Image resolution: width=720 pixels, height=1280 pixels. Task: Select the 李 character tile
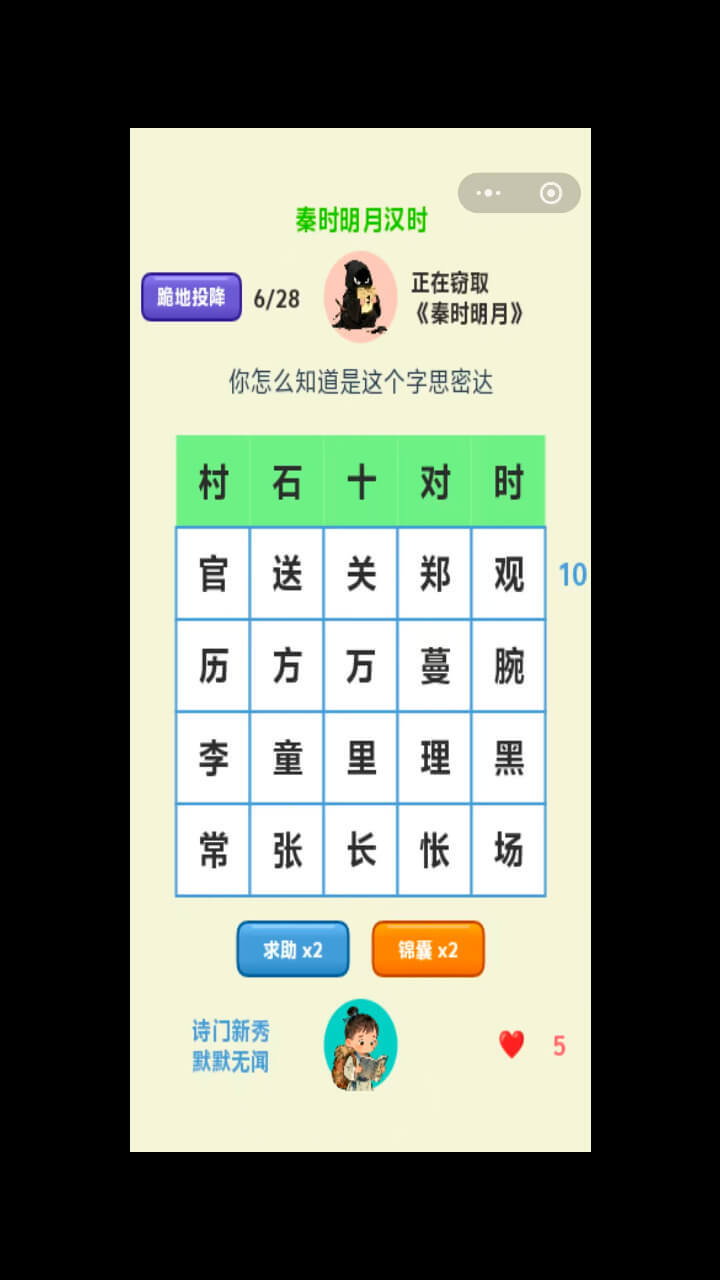coord(213,758)
